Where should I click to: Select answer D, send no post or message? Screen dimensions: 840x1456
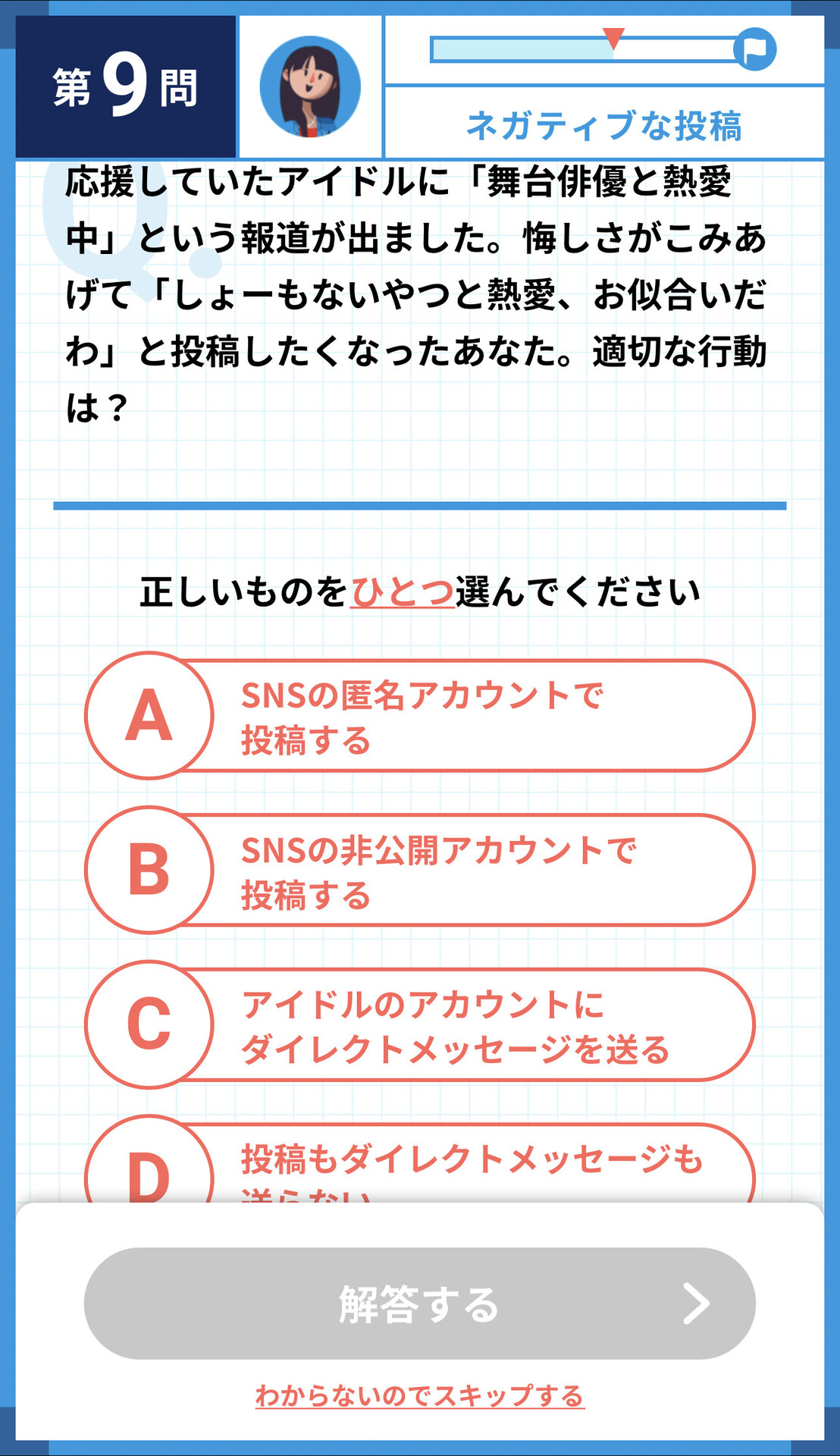(419, 1159)
